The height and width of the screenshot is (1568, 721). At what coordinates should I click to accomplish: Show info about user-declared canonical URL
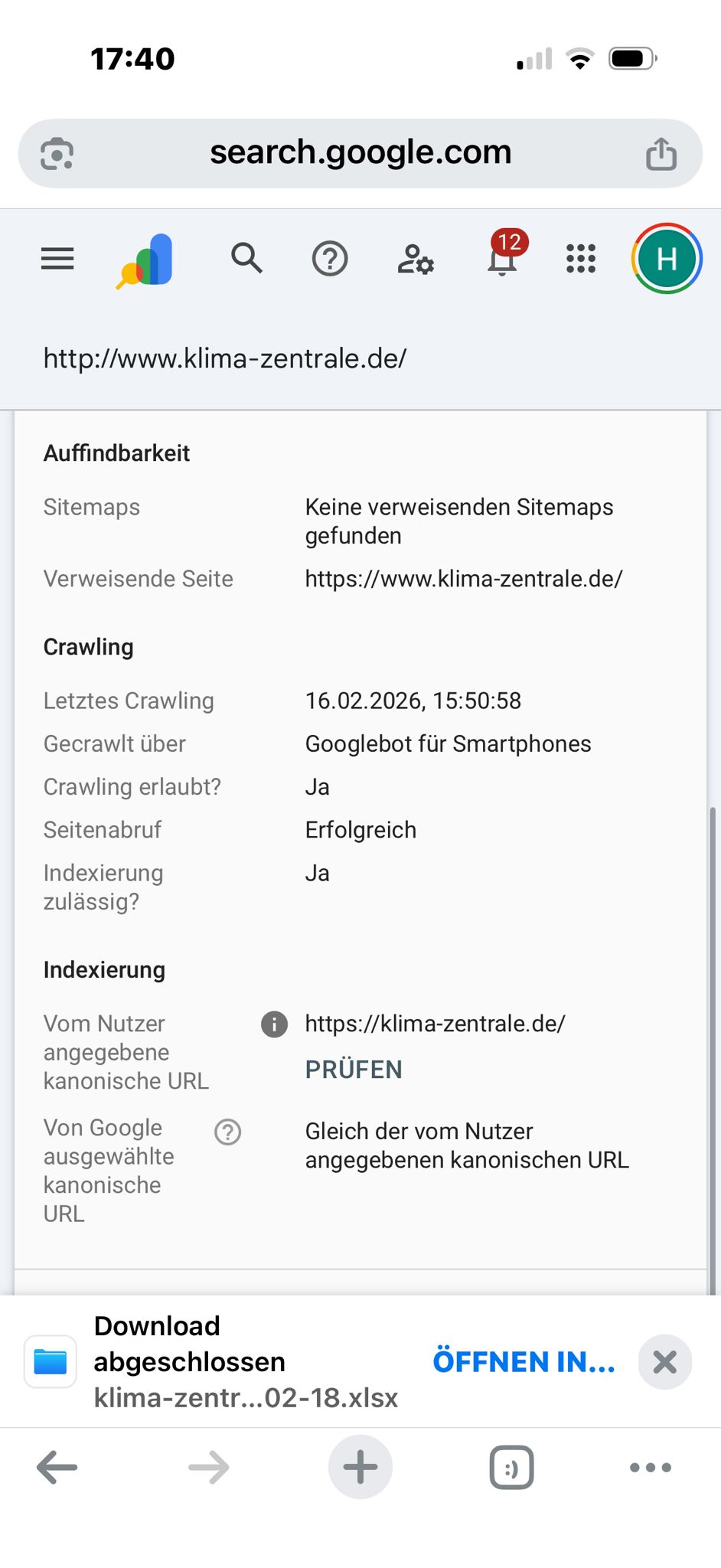click(274, 1024)
